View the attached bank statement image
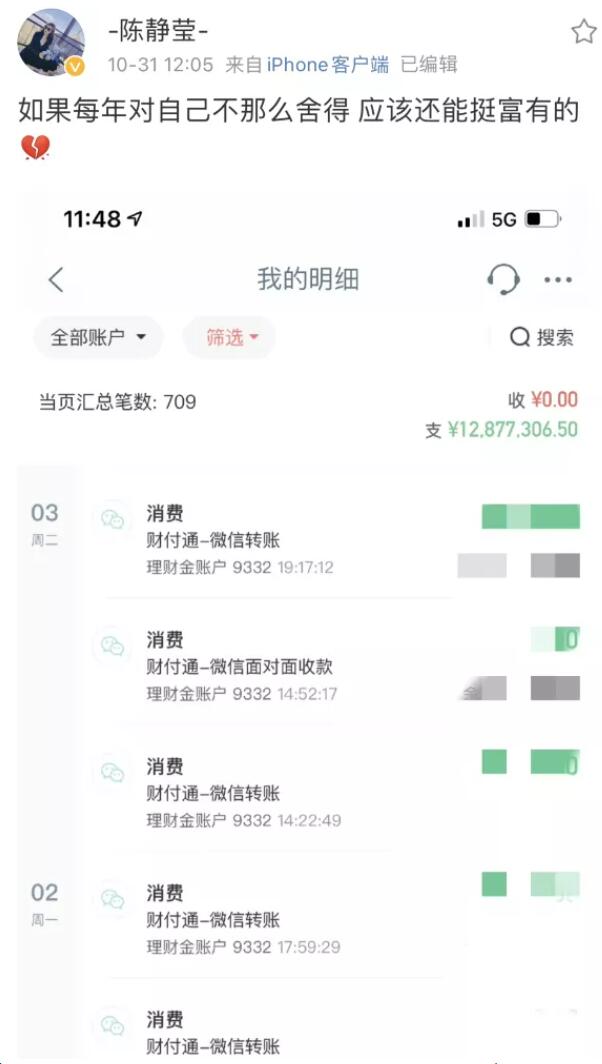The image size is (602, 1064). pyautogui.click(x=303, y=628)
